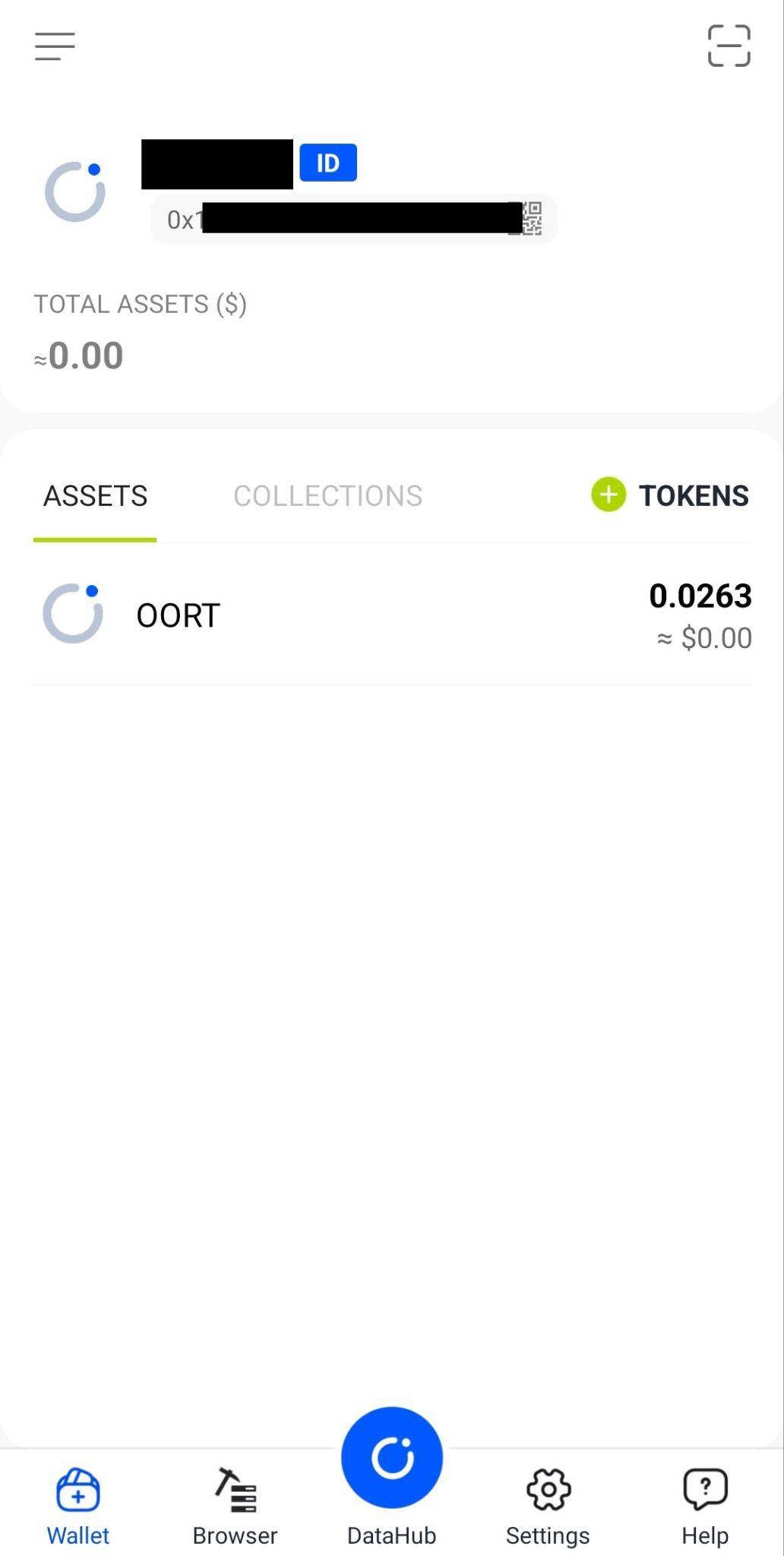Select the Assets tab
Screen dimensions: 784x1556
[95, 496]
